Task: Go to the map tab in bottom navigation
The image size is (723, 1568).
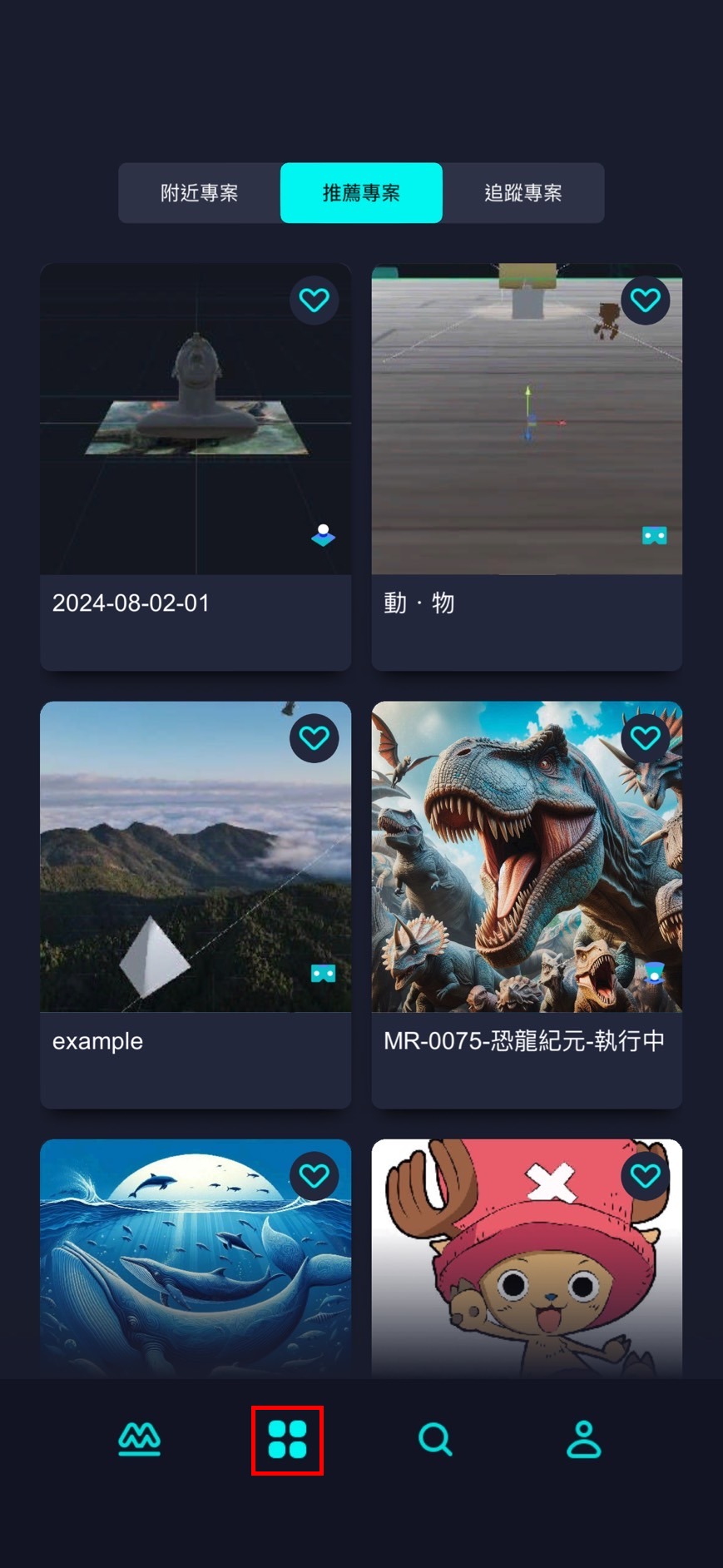Action: pos(139,1439)
